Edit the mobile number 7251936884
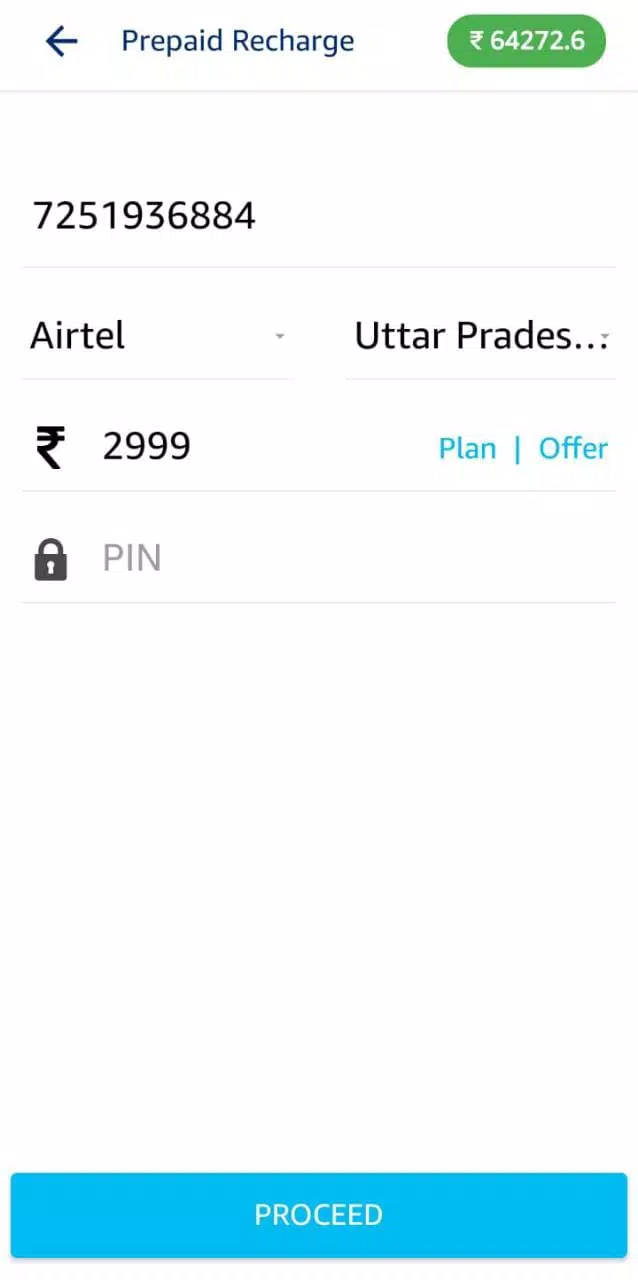The height and width of the screenshot is (1280, 638). pyautogui.click(x=300, y=216)
